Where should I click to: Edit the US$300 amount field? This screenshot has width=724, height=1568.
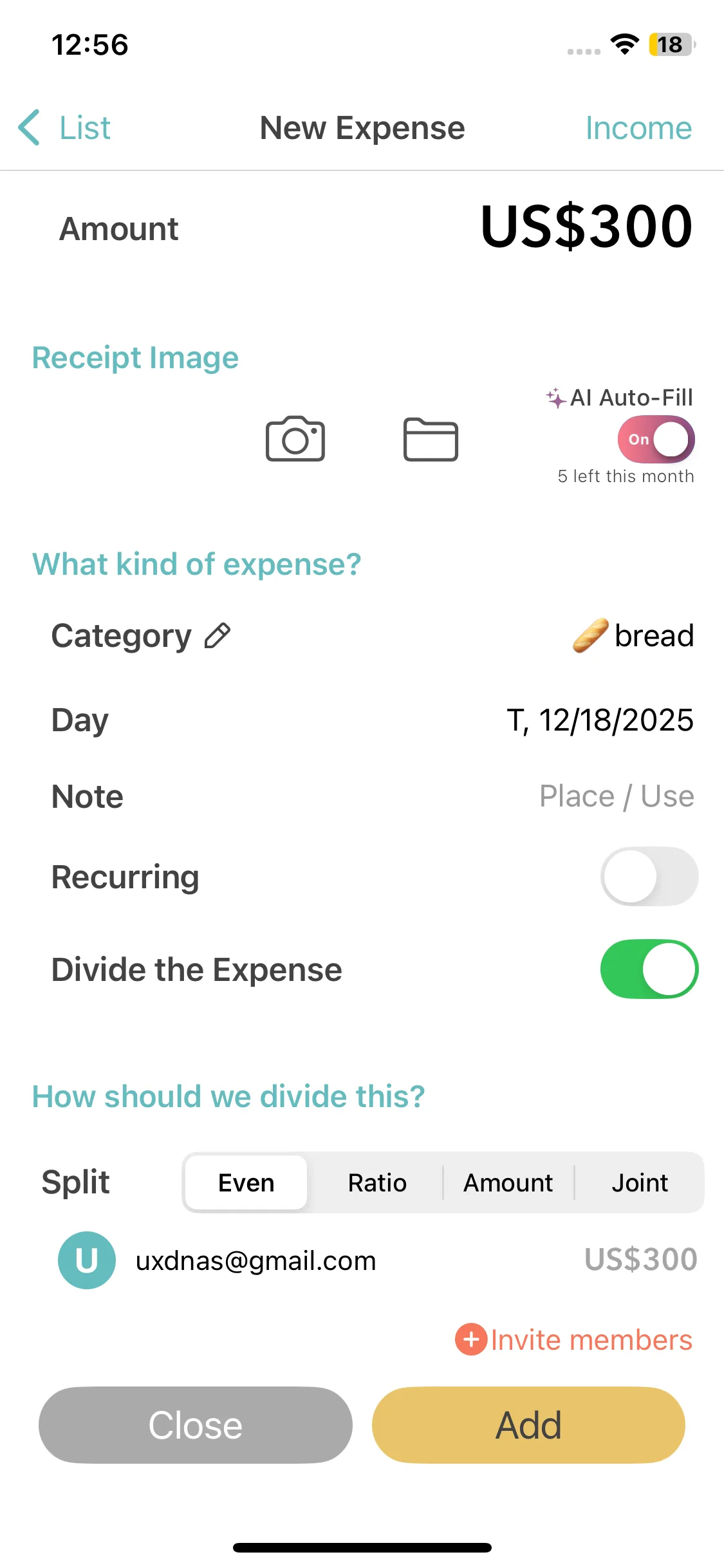[x=586, y=227]
